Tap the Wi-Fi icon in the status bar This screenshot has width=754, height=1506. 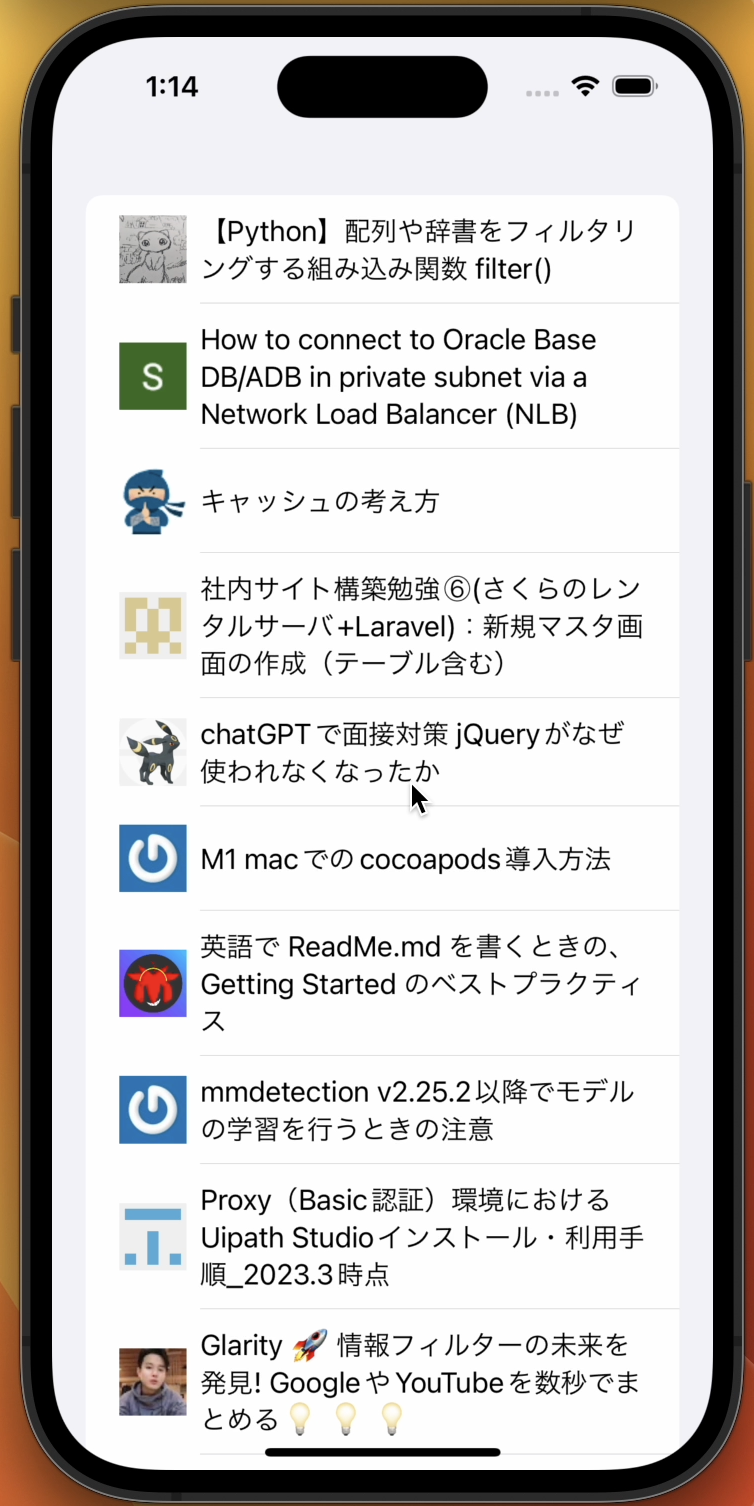(586, 86)
